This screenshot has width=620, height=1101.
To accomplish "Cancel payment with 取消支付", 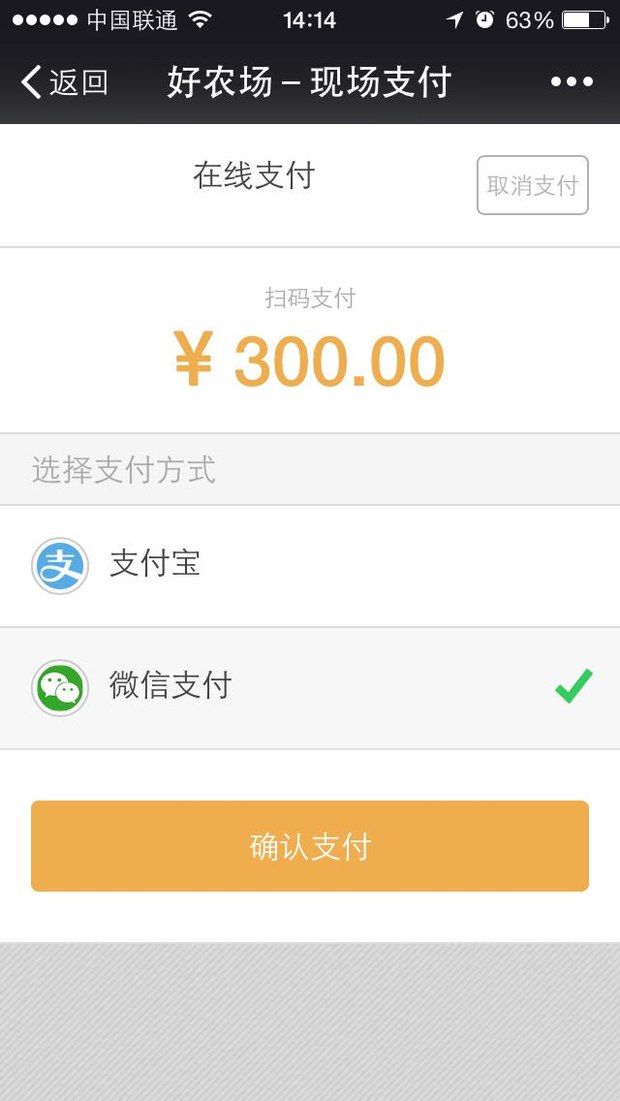I will (532, 185).
